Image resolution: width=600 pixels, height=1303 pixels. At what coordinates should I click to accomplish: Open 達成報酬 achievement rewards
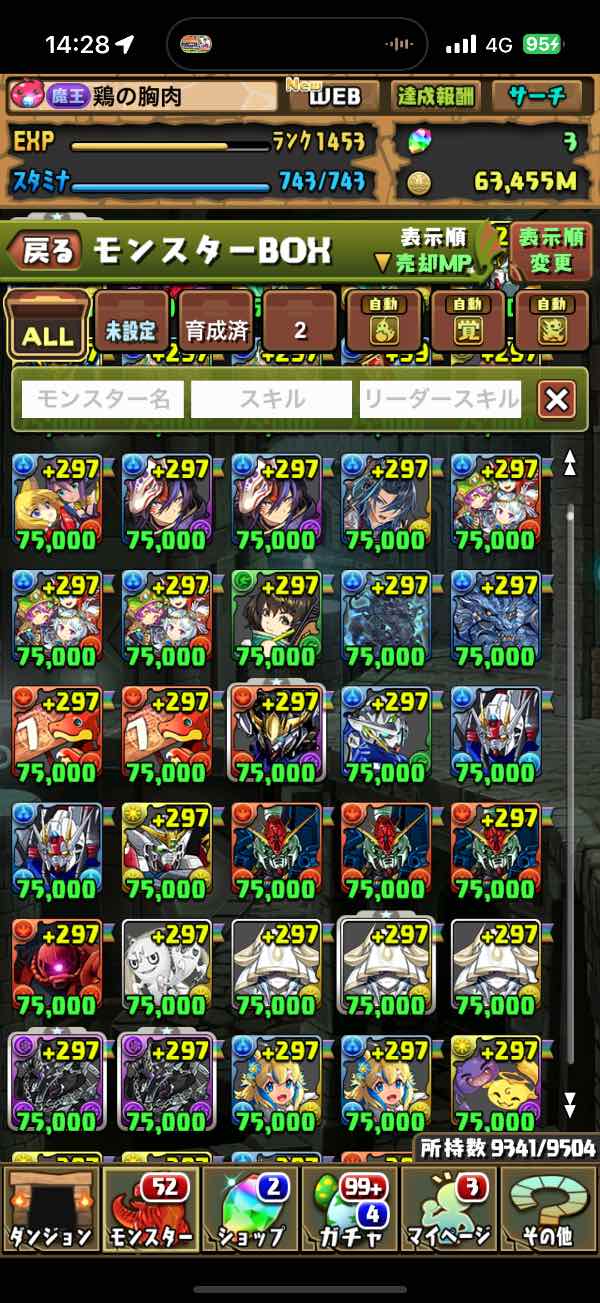click(x=435, y=96)
